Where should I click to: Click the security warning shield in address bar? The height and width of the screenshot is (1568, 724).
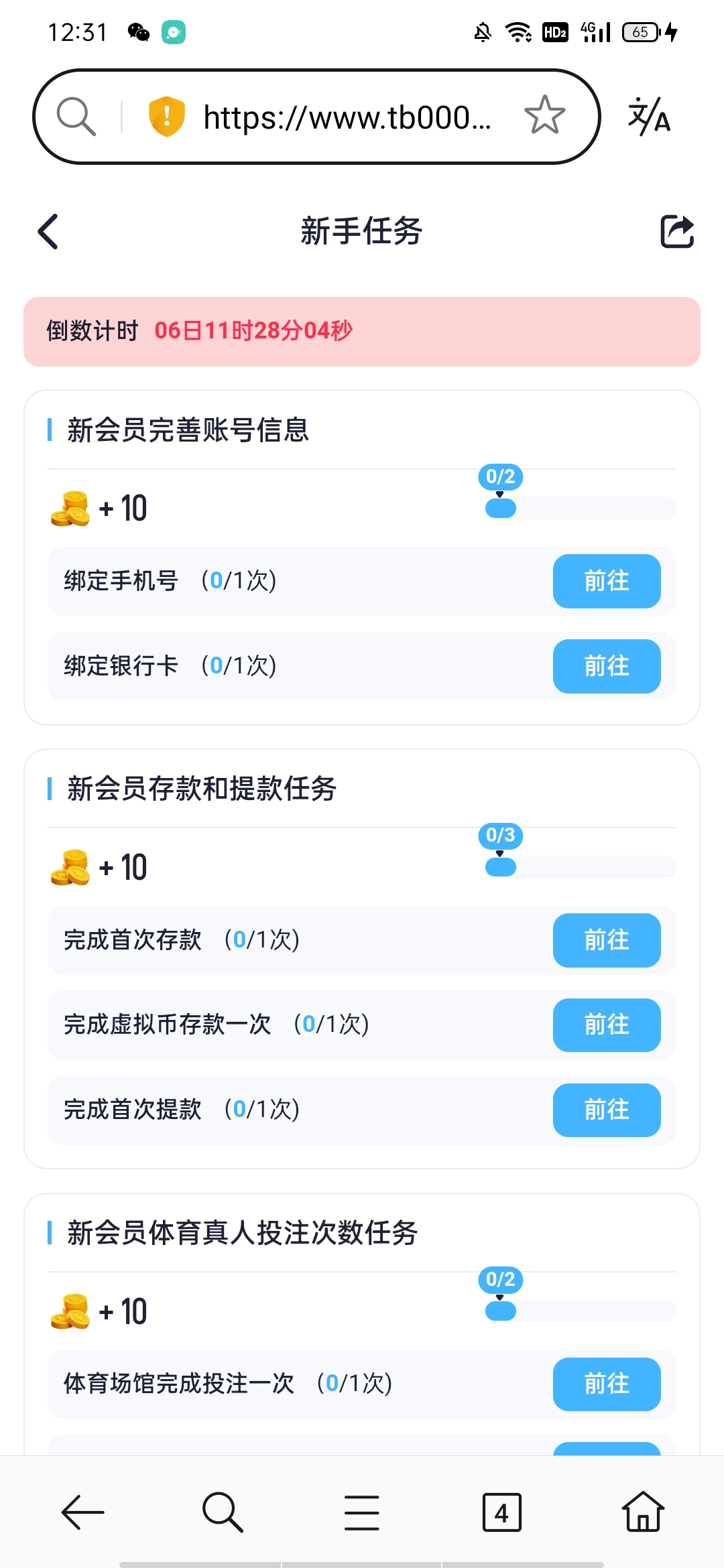pos(166,116)
